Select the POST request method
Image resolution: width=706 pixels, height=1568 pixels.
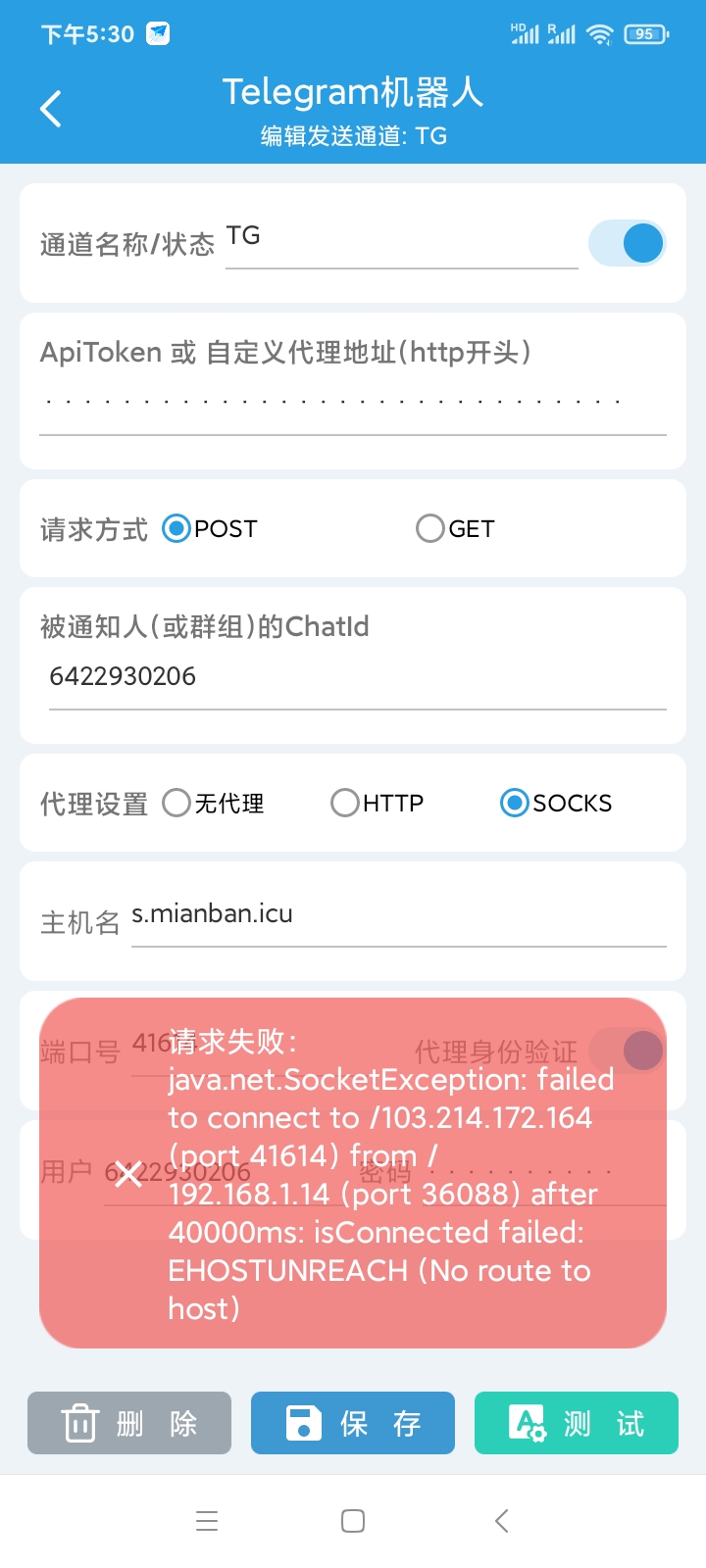(x=177, y=529)
